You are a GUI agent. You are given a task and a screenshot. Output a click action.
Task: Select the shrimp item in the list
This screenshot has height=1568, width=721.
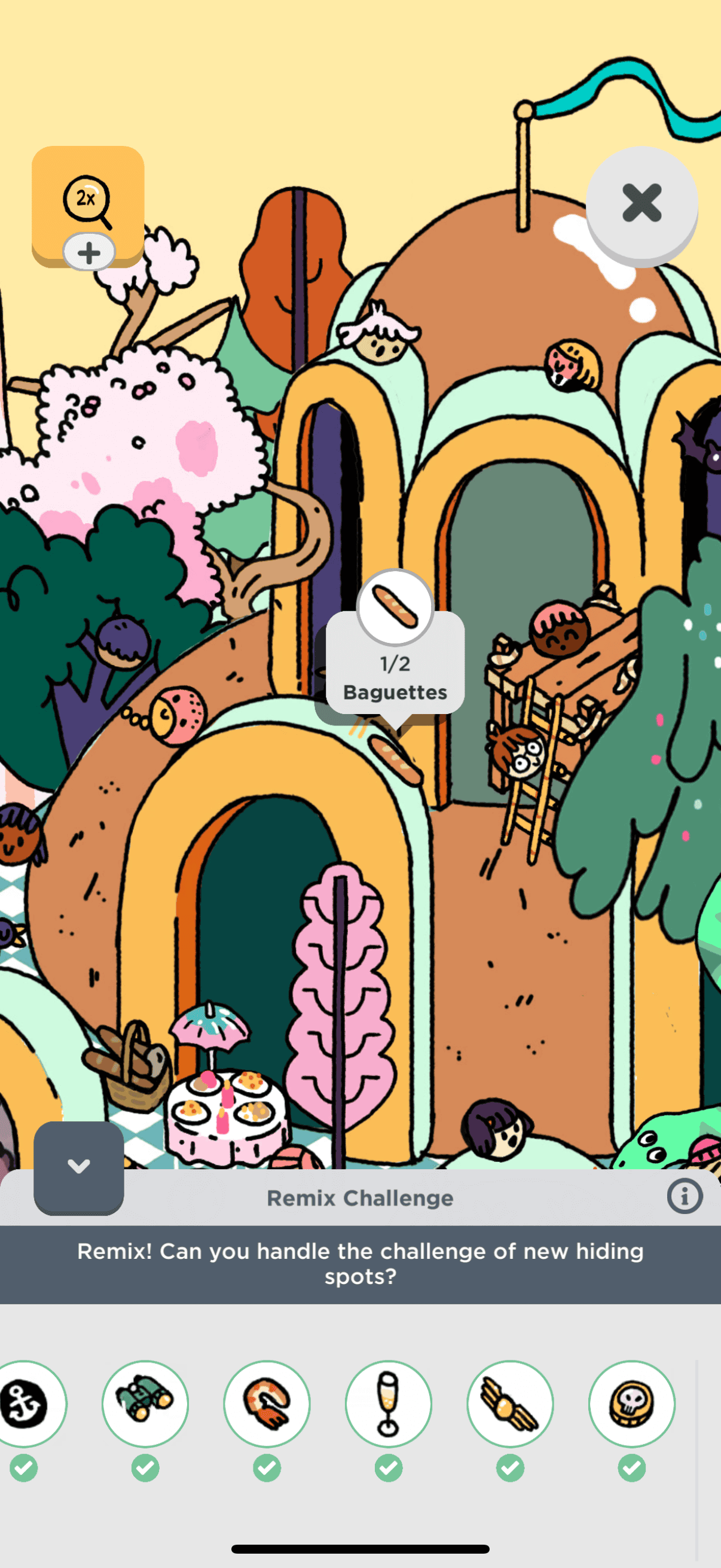[267, 1404]
